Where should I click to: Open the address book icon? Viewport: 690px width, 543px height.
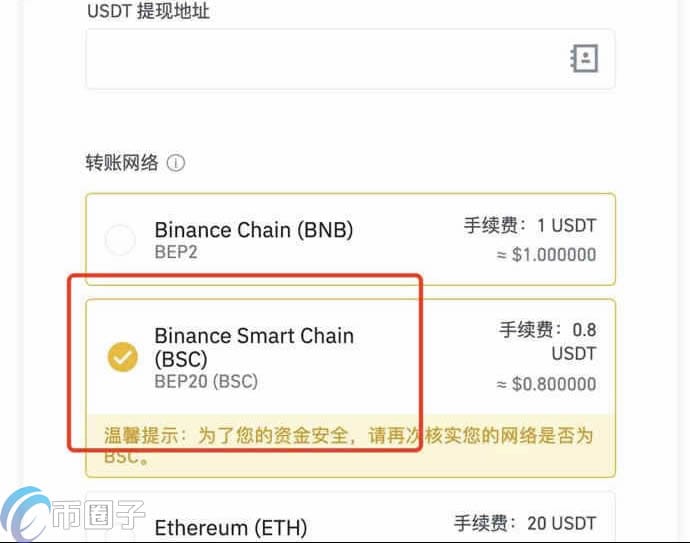tap(584, 59)
